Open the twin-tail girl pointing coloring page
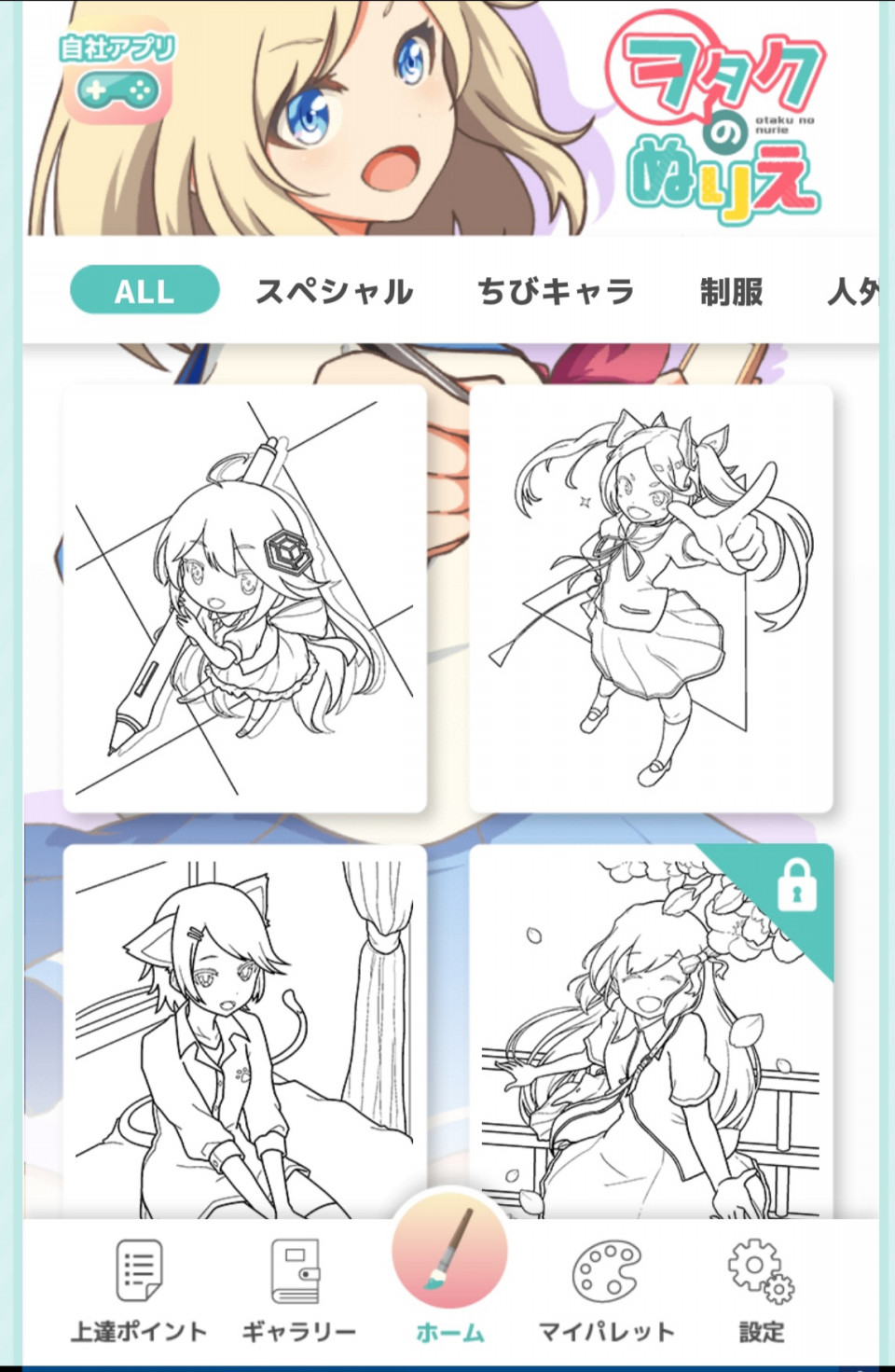The width and height of the screenshot is (895, 1372). (x=650, y=598)
